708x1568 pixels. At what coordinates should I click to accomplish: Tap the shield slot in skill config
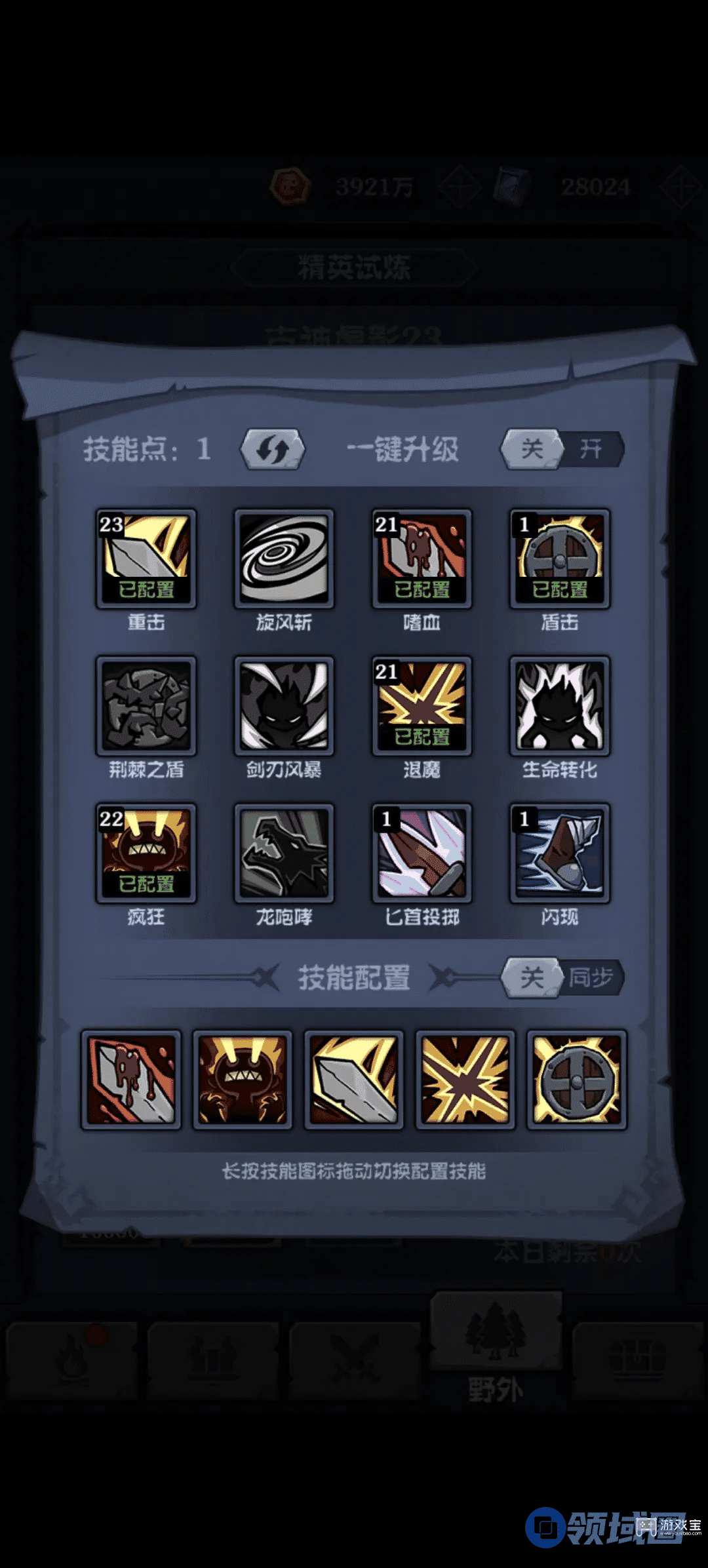coord(577,1080)
